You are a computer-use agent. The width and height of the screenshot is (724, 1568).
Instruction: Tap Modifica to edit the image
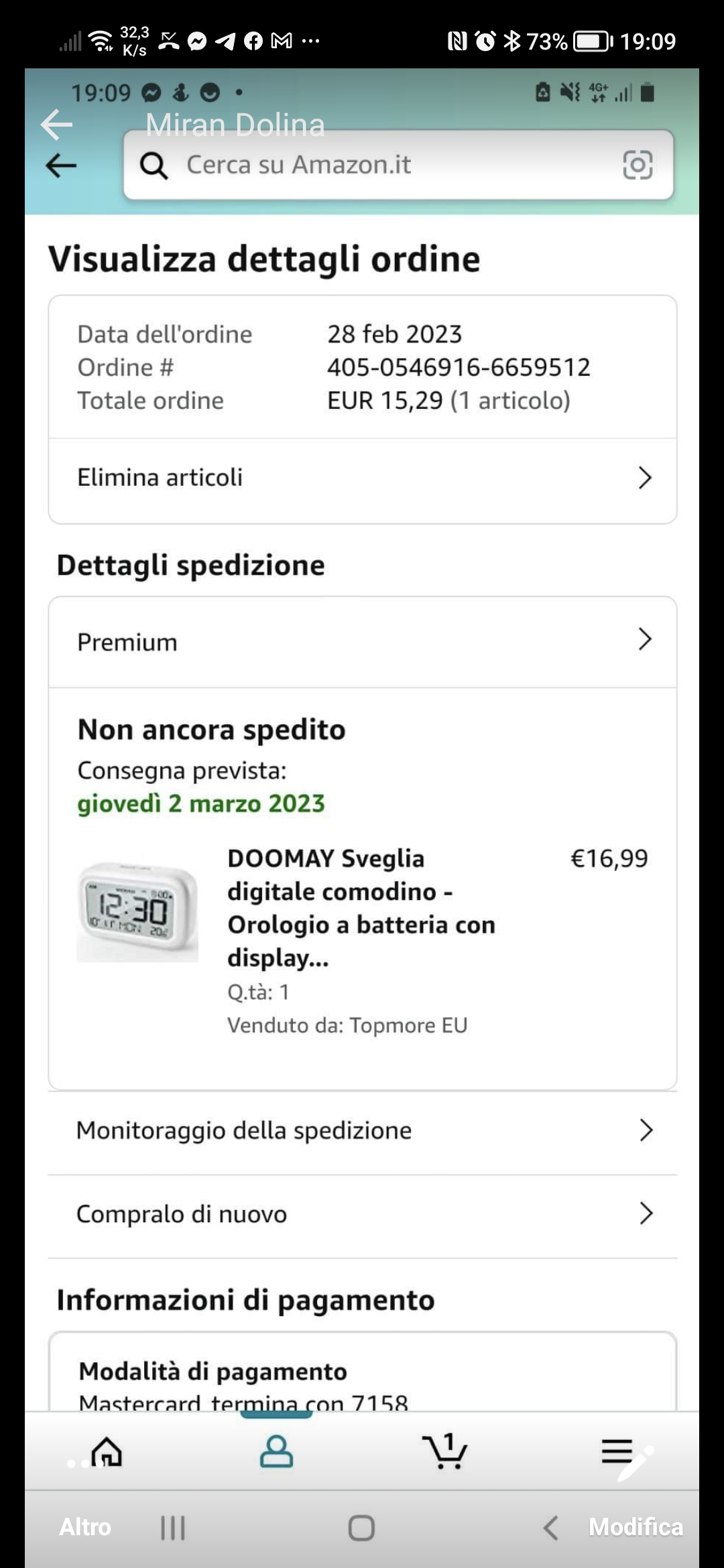coord(636,1526)
